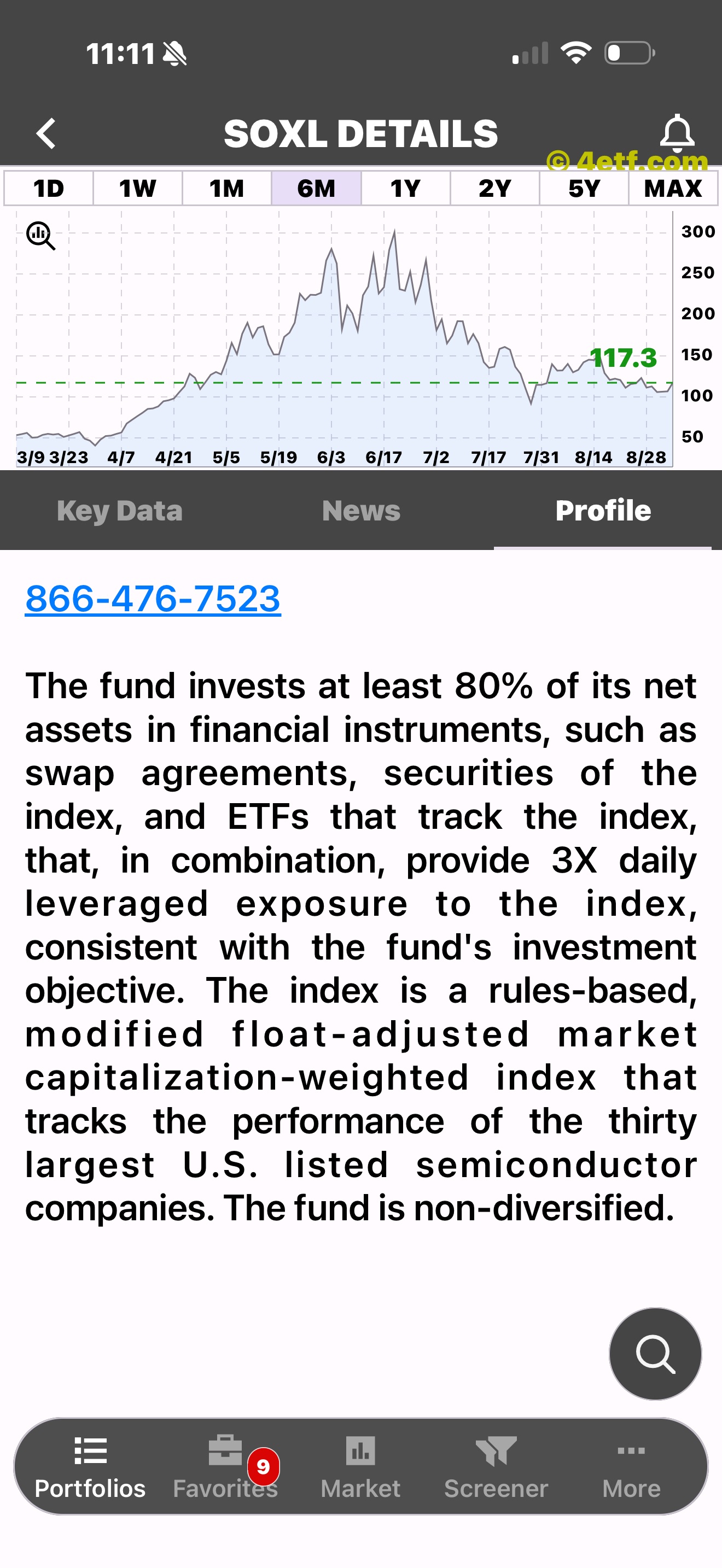Select the Profile tab
Screen dimensions: 722x1568
click(603, 511)
